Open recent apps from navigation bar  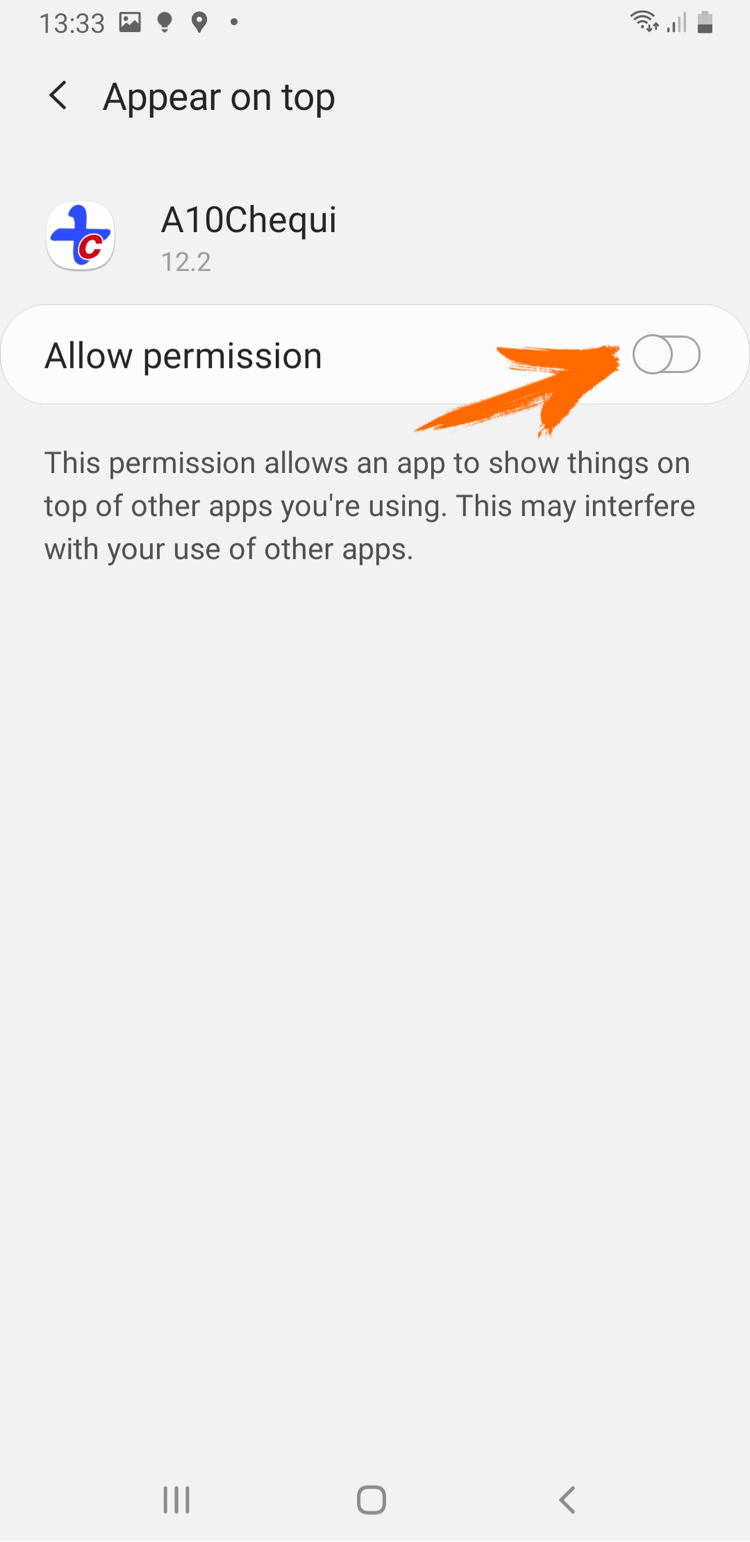[177, 1499]
